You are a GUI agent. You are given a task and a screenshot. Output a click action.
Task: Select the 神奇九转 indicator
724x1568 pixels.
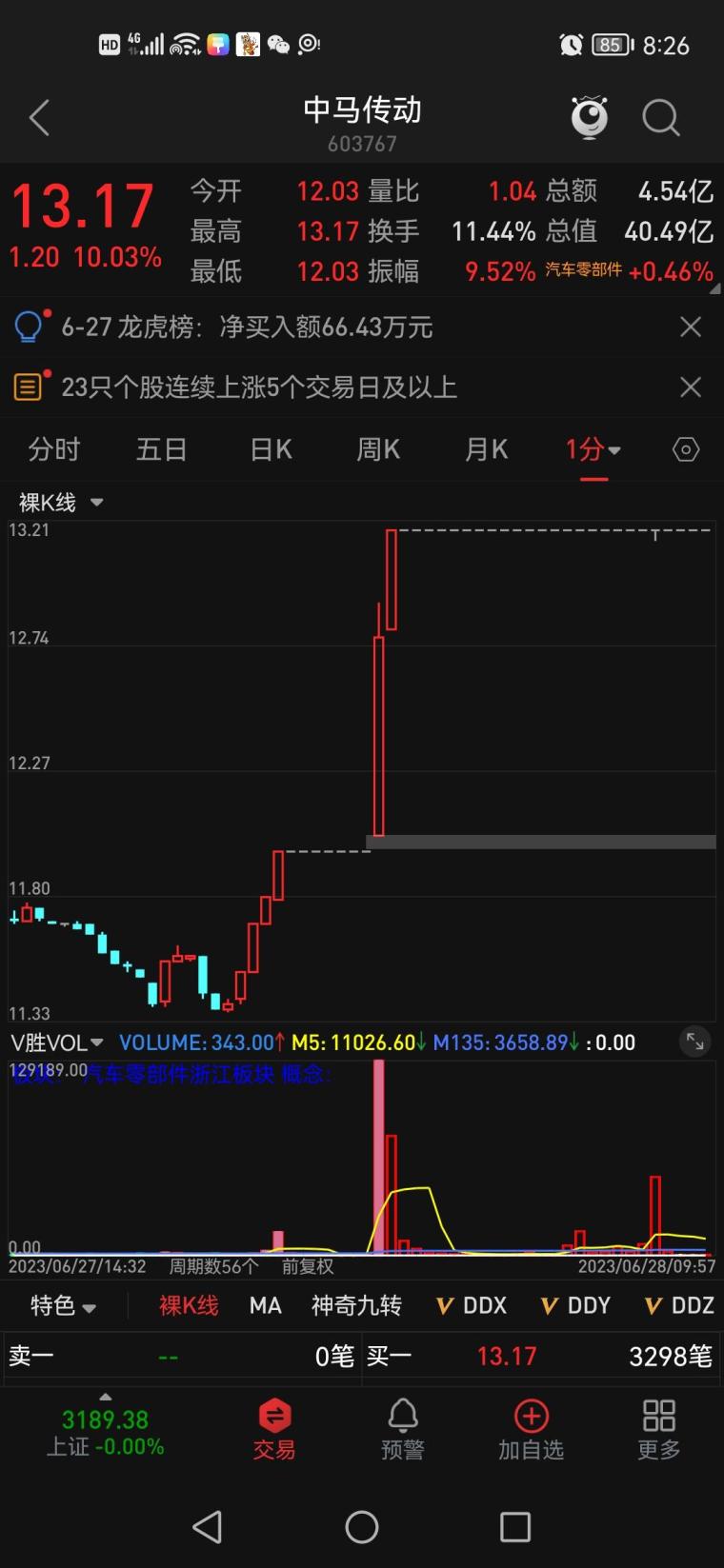tap(356, 1305)
